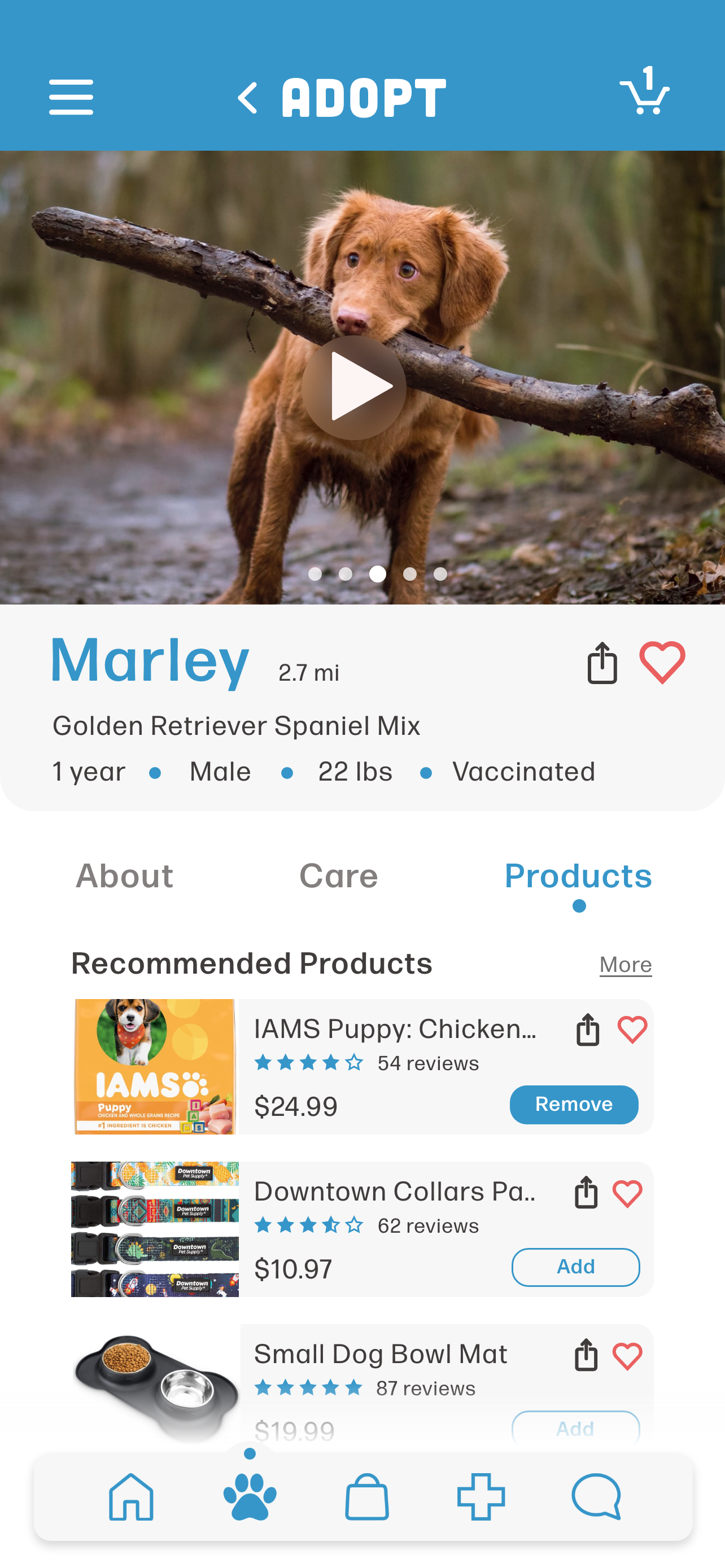Open the Small Dog Bowl Mat product
This screenshot has height=1568, width=725.
point(381,1354)
